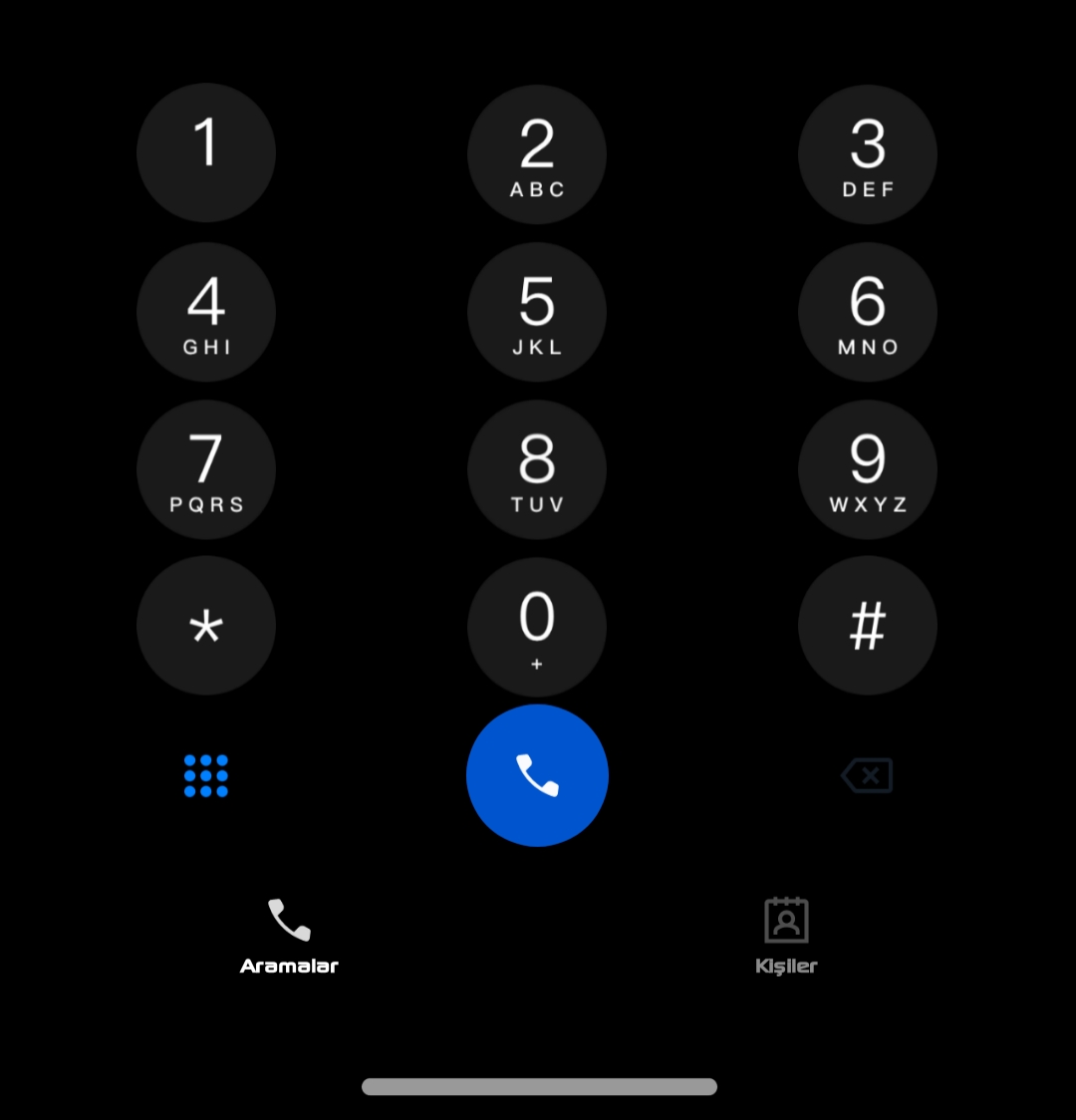Image resolution: width=1076 pixels, height=1120 pixels.
Task: Enter digit 0 on the keypad
Action: [x=537, y=626]
